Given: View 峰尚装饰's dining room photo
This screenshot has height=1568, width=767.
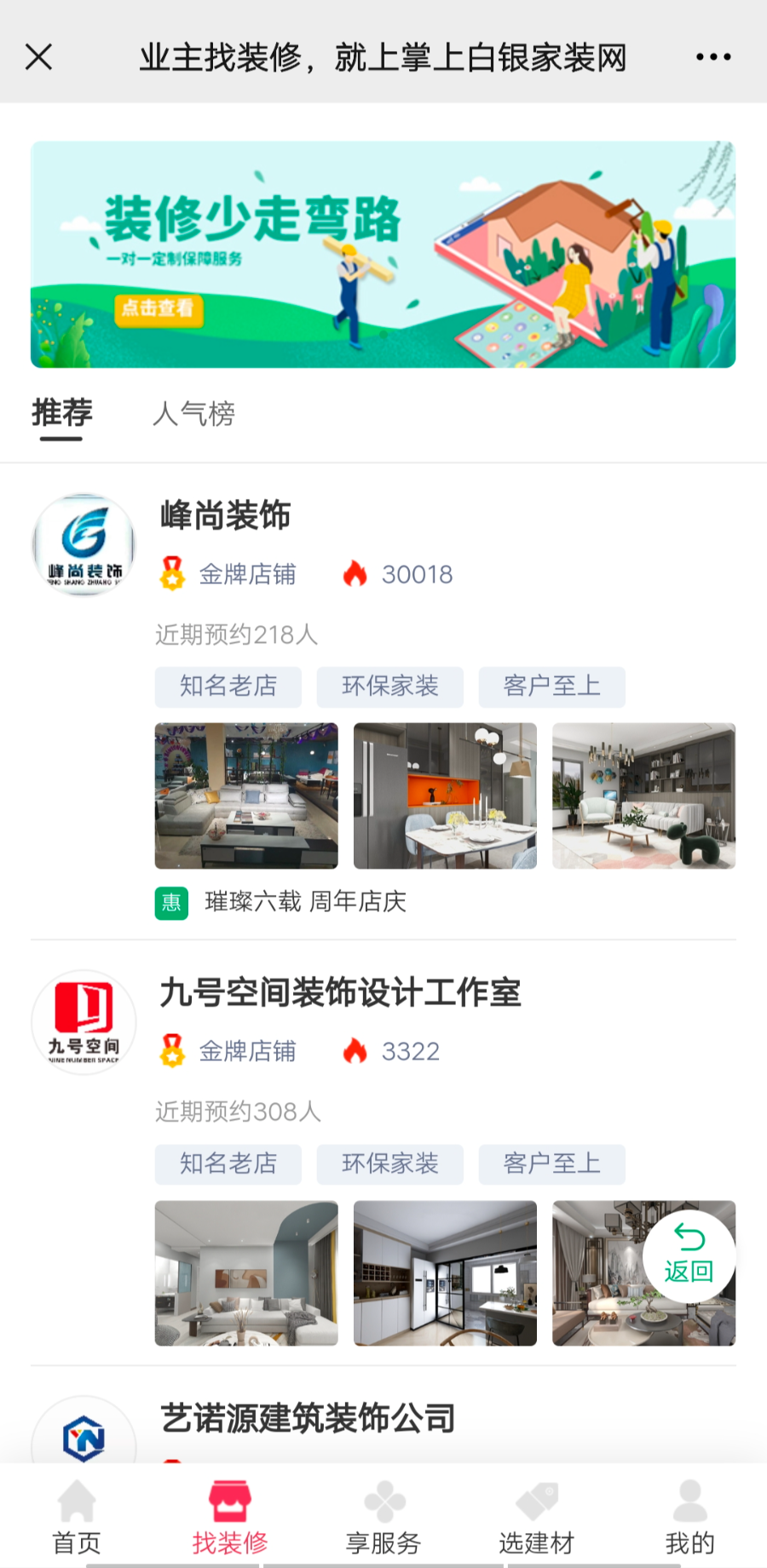Looking at the screenshot, I should pyautogui.click(x=445, y=795).
